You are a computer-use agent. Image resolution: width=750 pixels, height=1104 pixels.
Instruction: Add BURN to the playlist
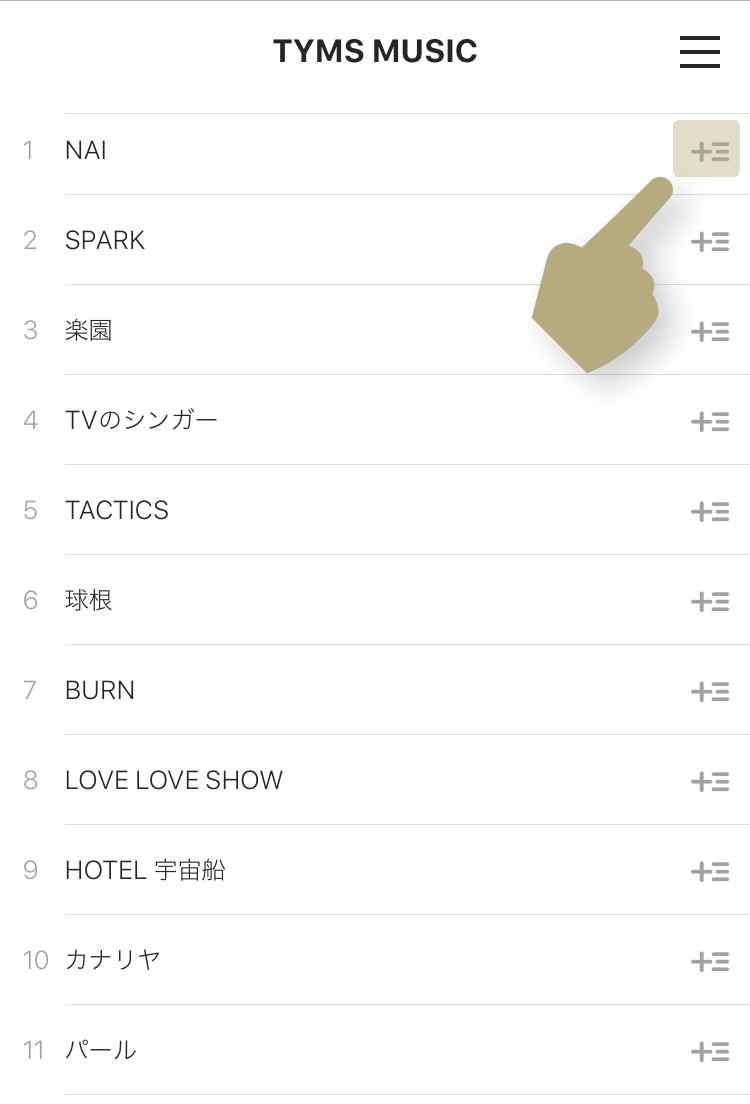point(709,691)
